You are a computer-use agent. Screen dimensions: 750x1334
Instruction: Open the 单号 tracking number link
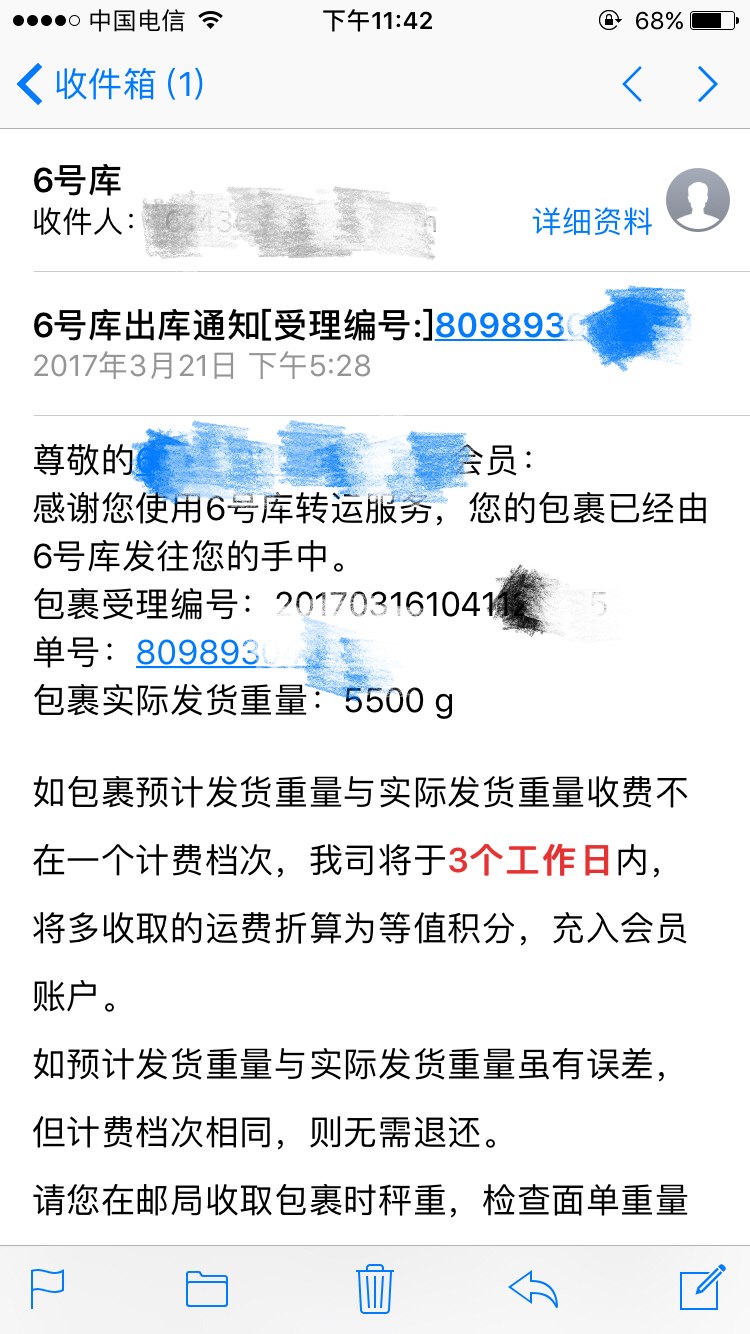point(218,653)
